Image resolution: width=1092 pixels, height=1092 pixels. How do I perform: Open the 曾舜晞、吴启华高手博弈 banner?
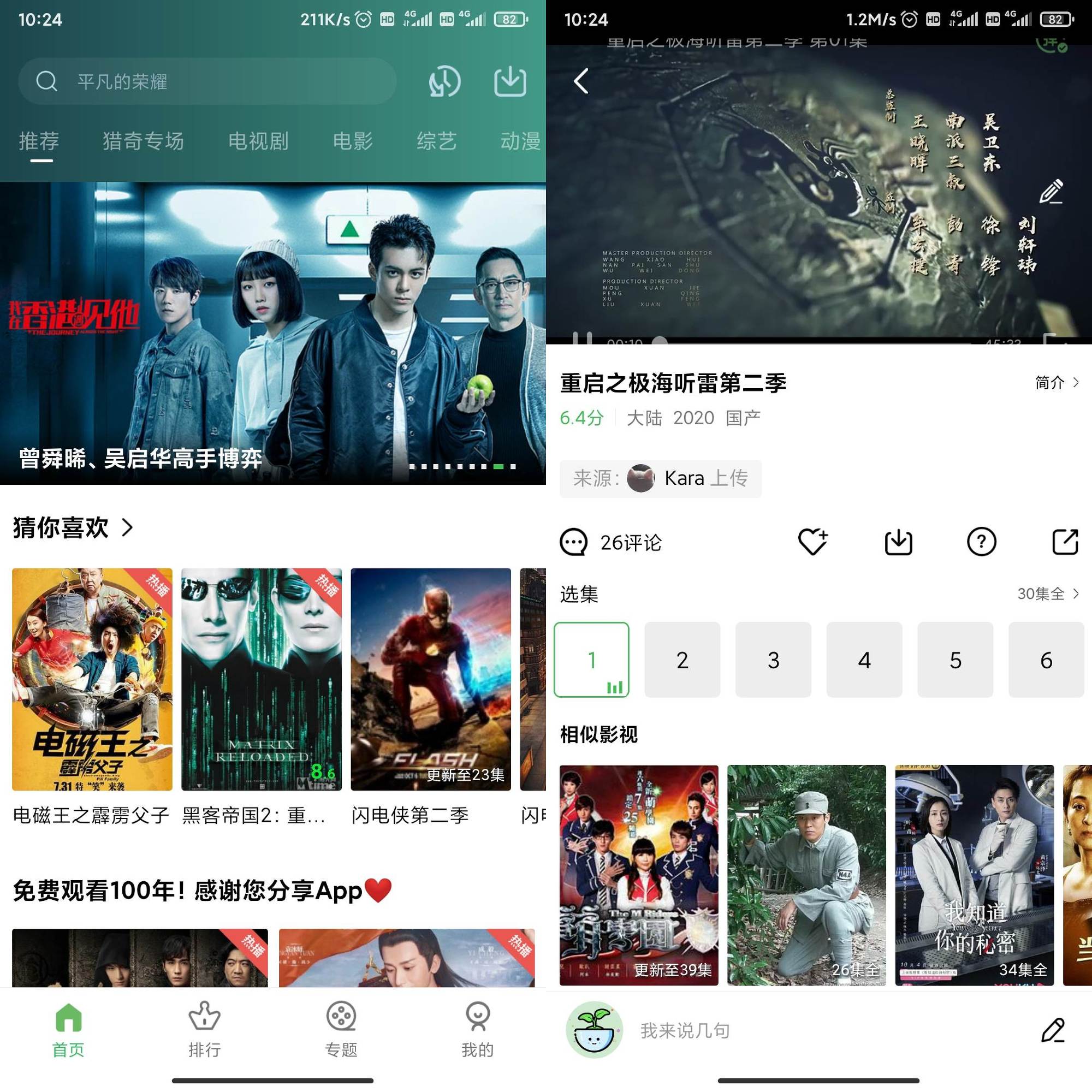273,334
